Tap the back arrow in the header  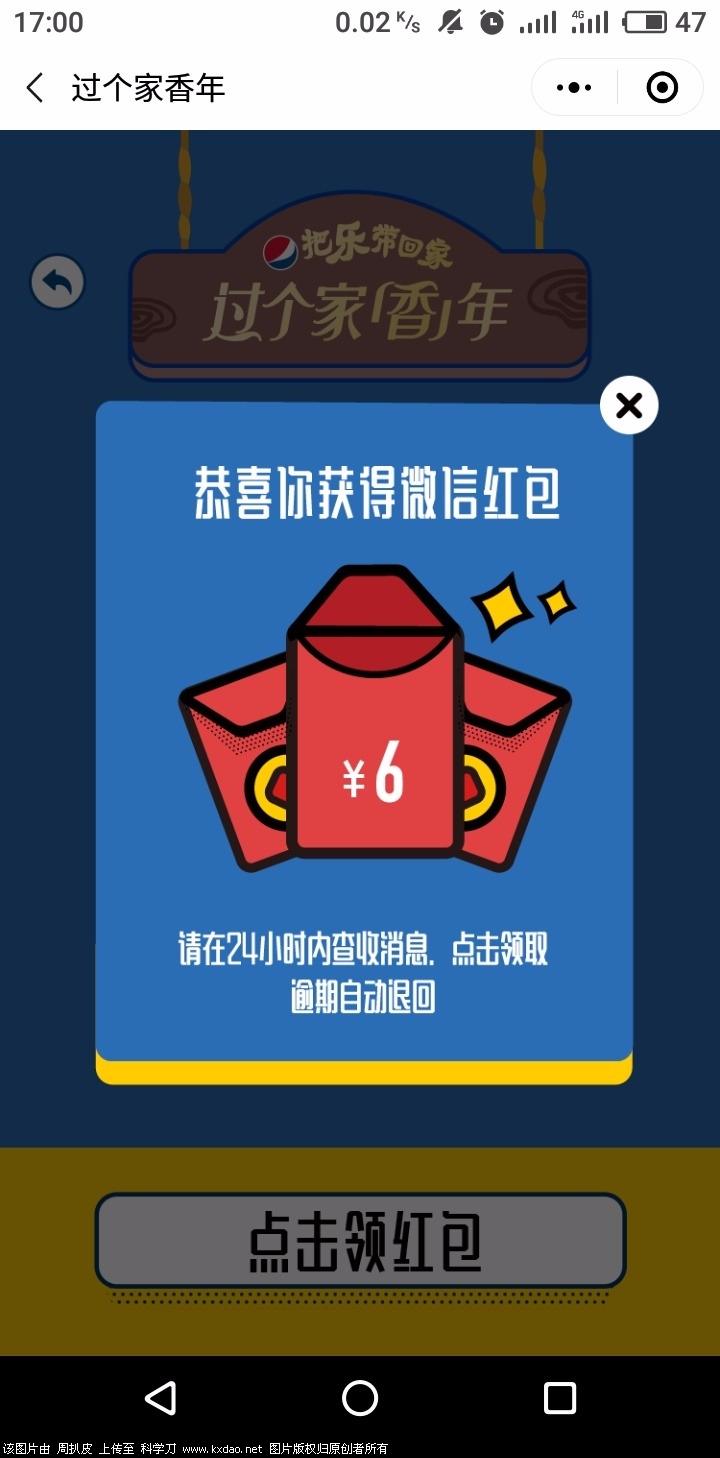pyautogui.click(x=35, y=88)
